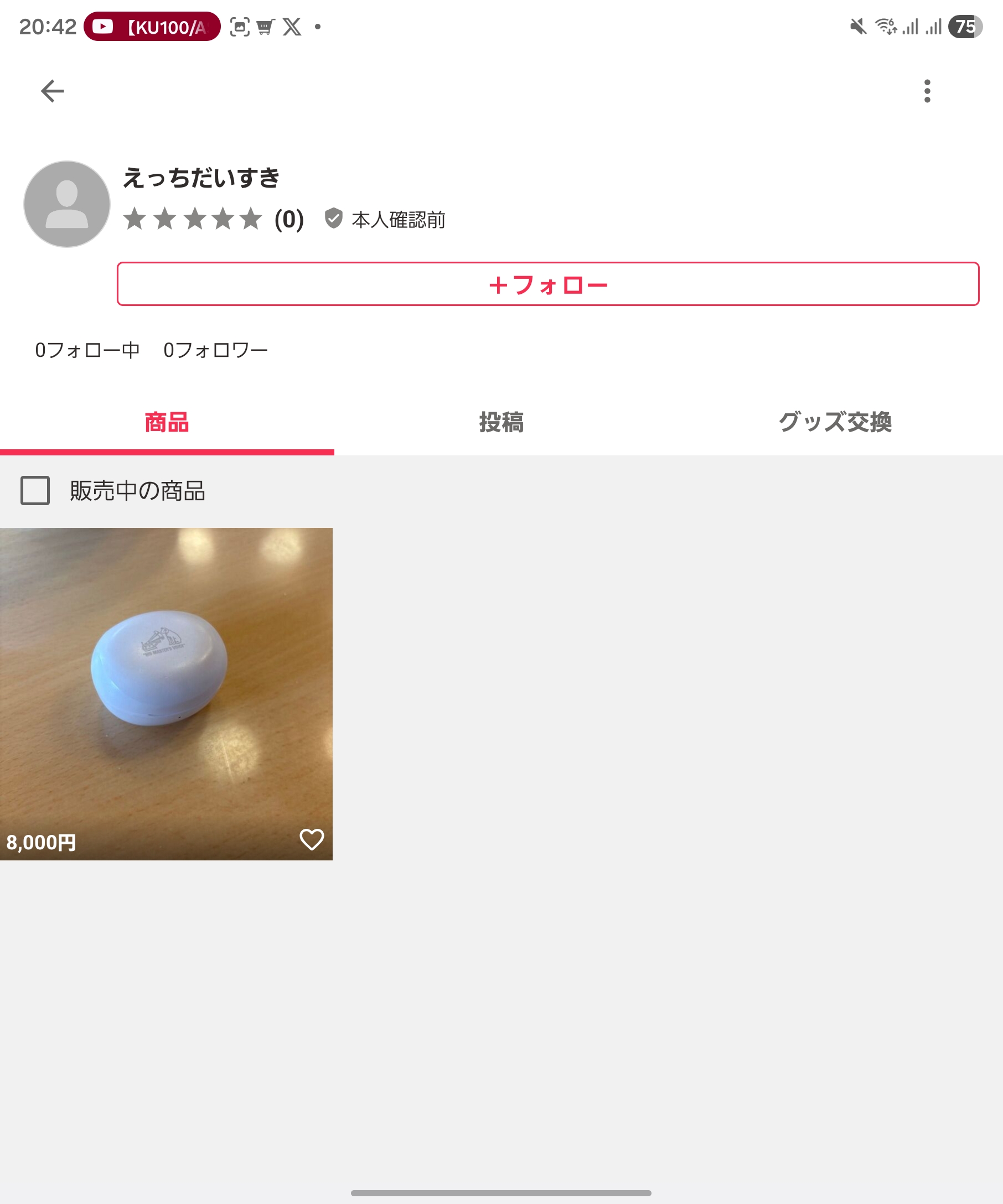Open the three-dot overflow menu
The width and height of the screenshot is (1003, 1204).
click(x=927, y=91)
